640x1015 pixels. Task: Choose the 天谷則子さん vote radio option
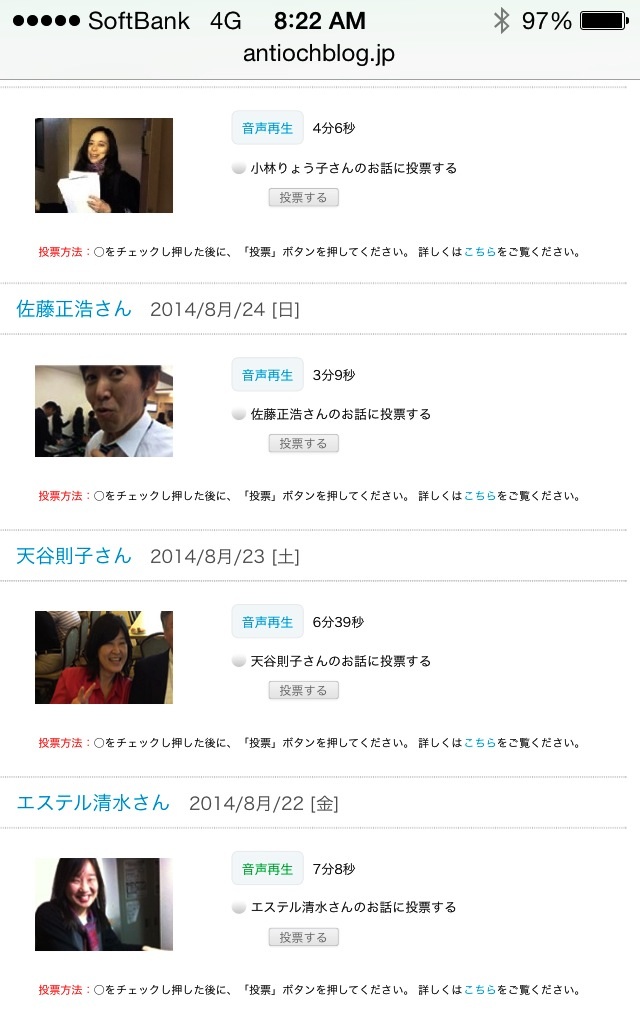pyautogui.click(x=239, y=662)
